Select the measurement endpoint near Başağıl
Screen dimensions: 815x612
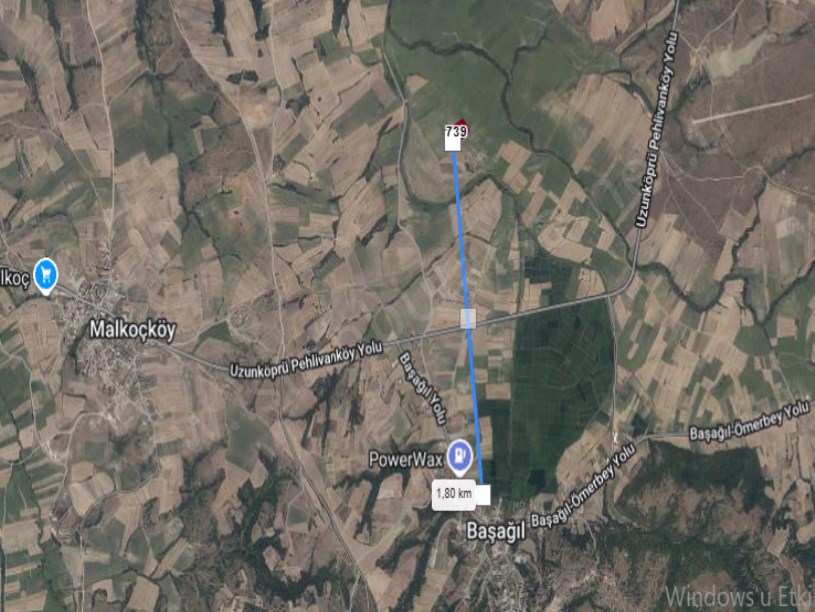click(x=483, y=494)
